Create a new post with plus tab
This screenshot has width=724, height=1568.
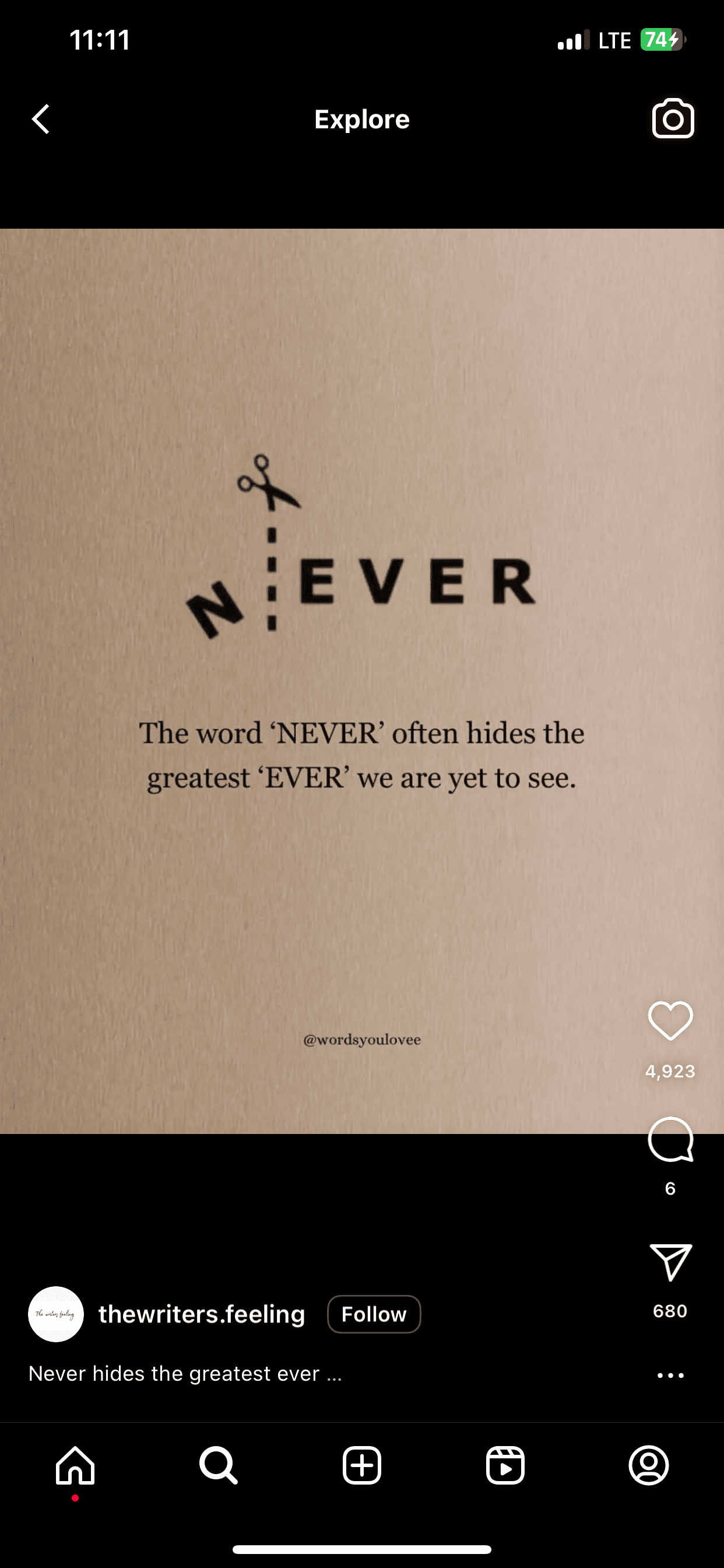click(361, 1465)
